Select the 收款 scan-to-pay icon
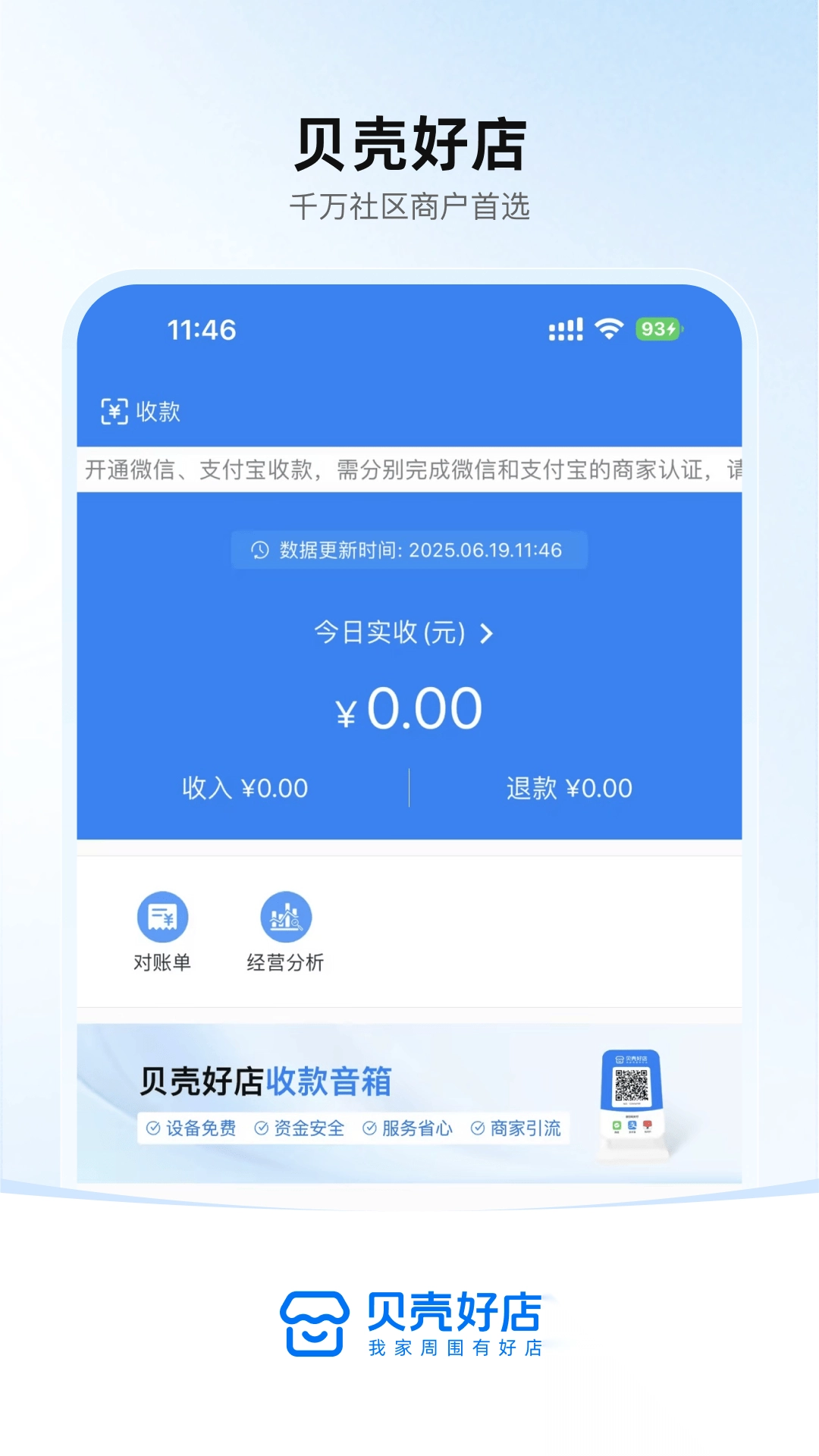This screenshot has width=819, height=1456. 113,411
